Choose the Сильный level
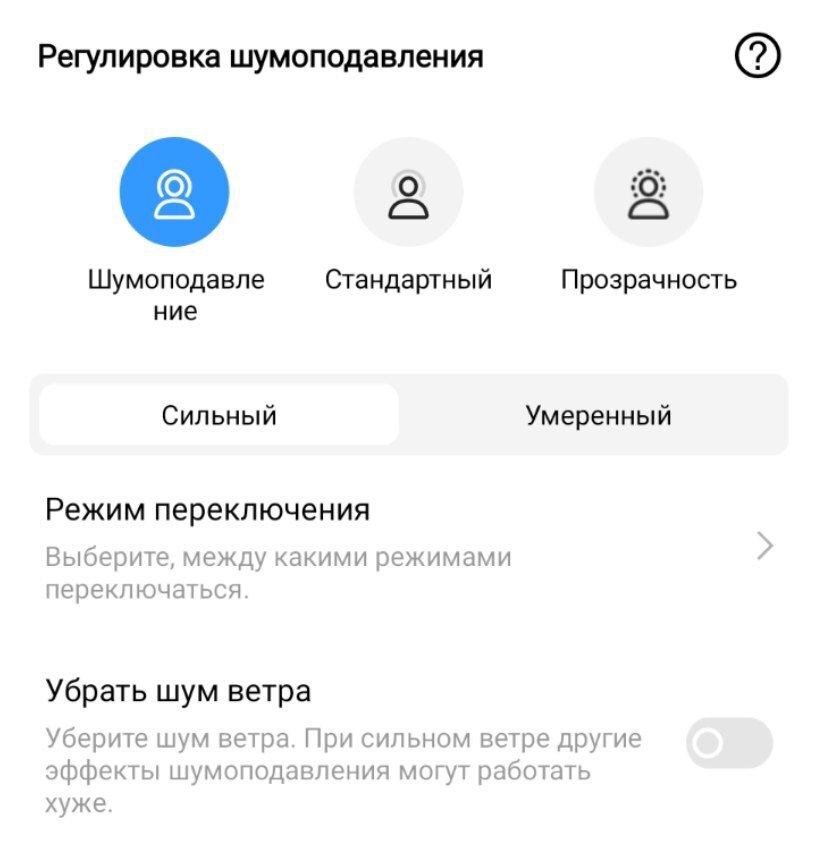Viewport: 822px width, 861px height. (x=219, y=415)
